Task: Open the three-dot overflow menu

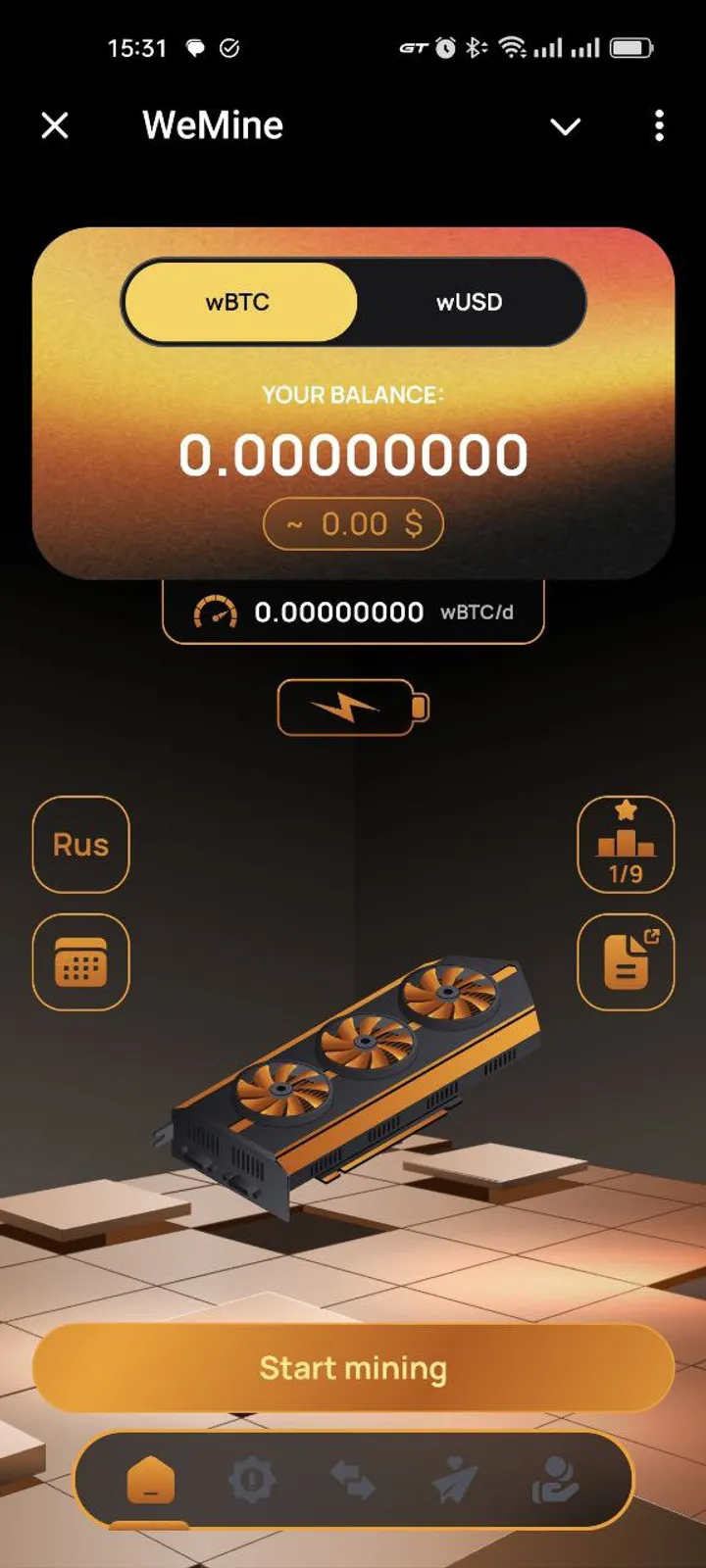Action: tap(659, 125)
